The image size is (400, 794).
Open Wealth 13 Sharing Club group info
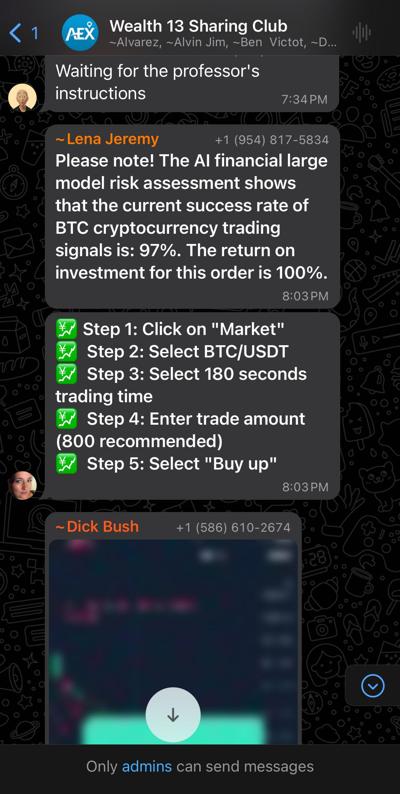(198, 25)
